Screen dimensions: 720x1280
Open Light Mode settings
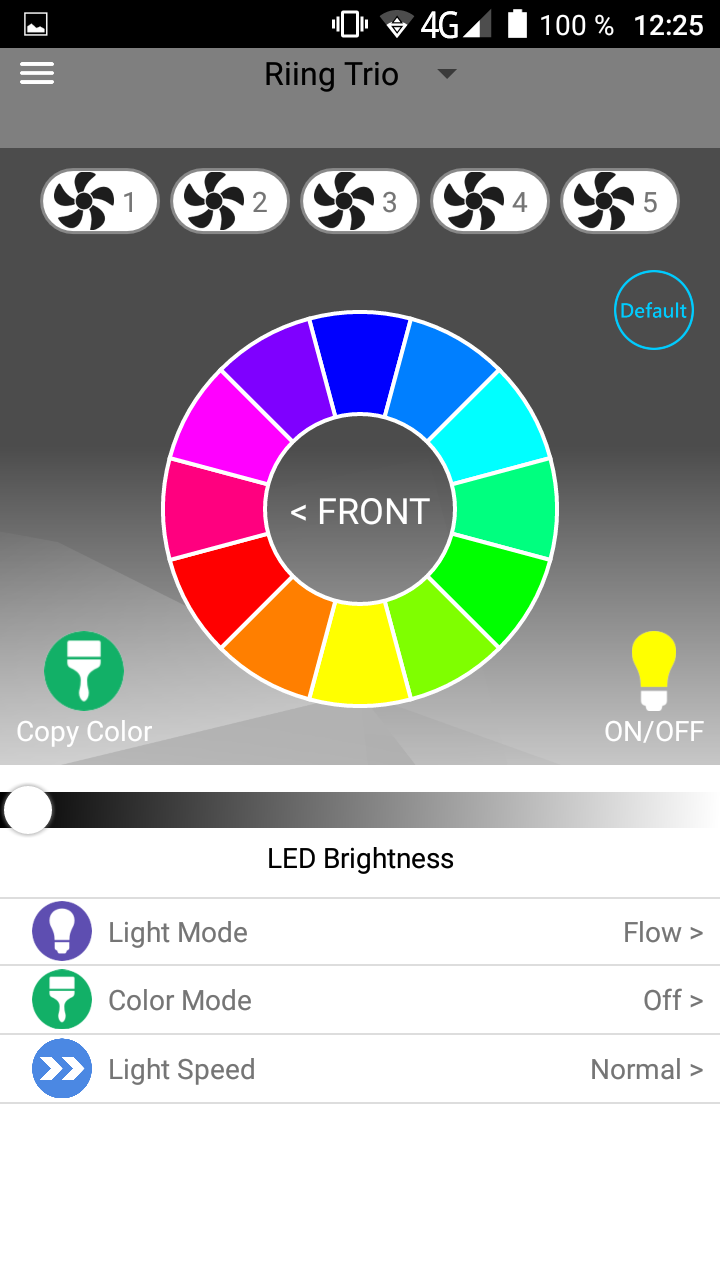(360, 932)
